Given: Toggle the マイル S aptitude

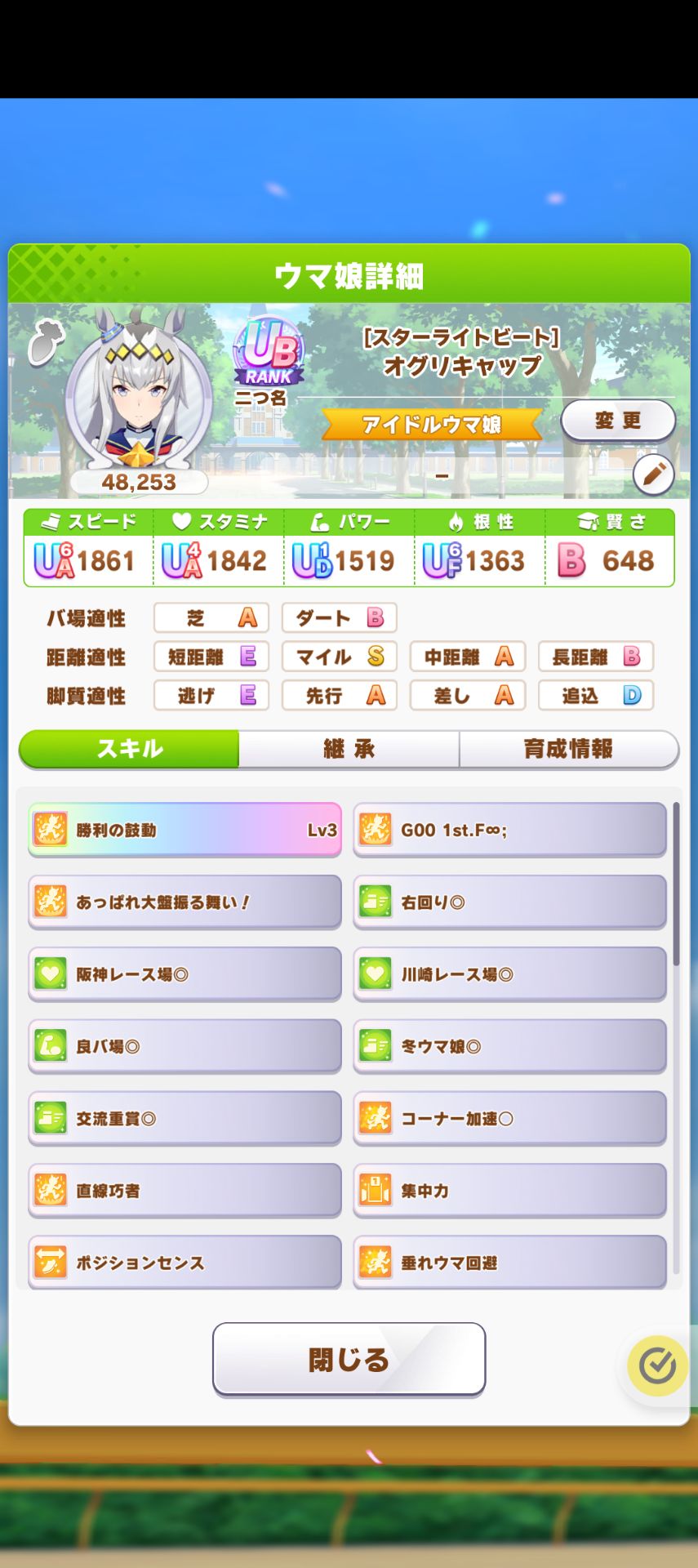Looking at the screenshot, I should tap(339, 657).
